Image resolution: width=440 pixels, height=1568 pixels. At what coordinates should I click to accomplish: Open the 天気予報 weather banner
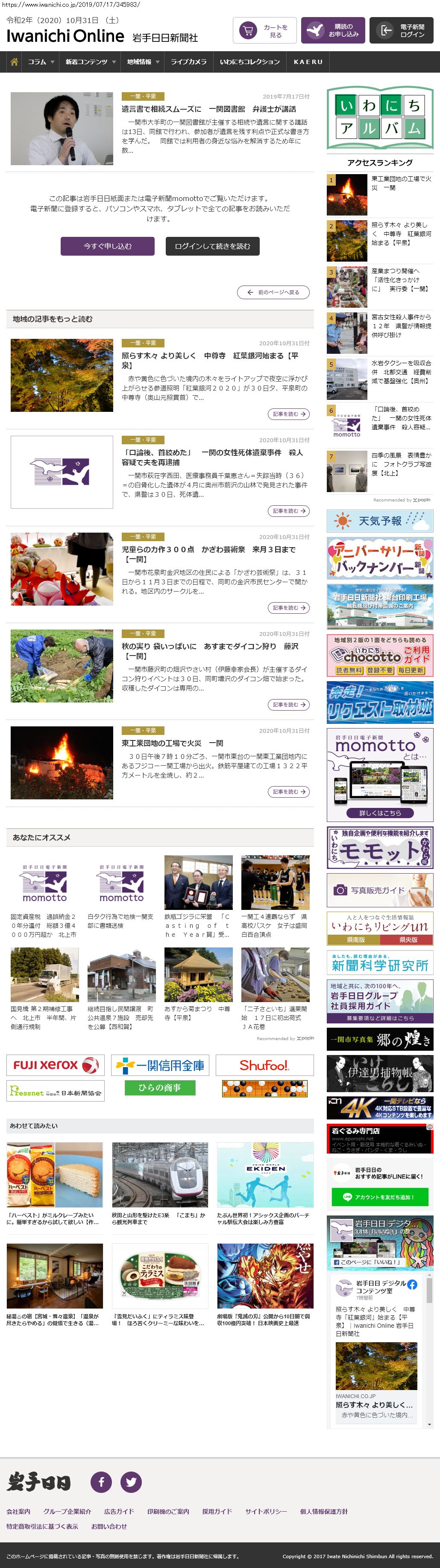click(x=380, y=521)
